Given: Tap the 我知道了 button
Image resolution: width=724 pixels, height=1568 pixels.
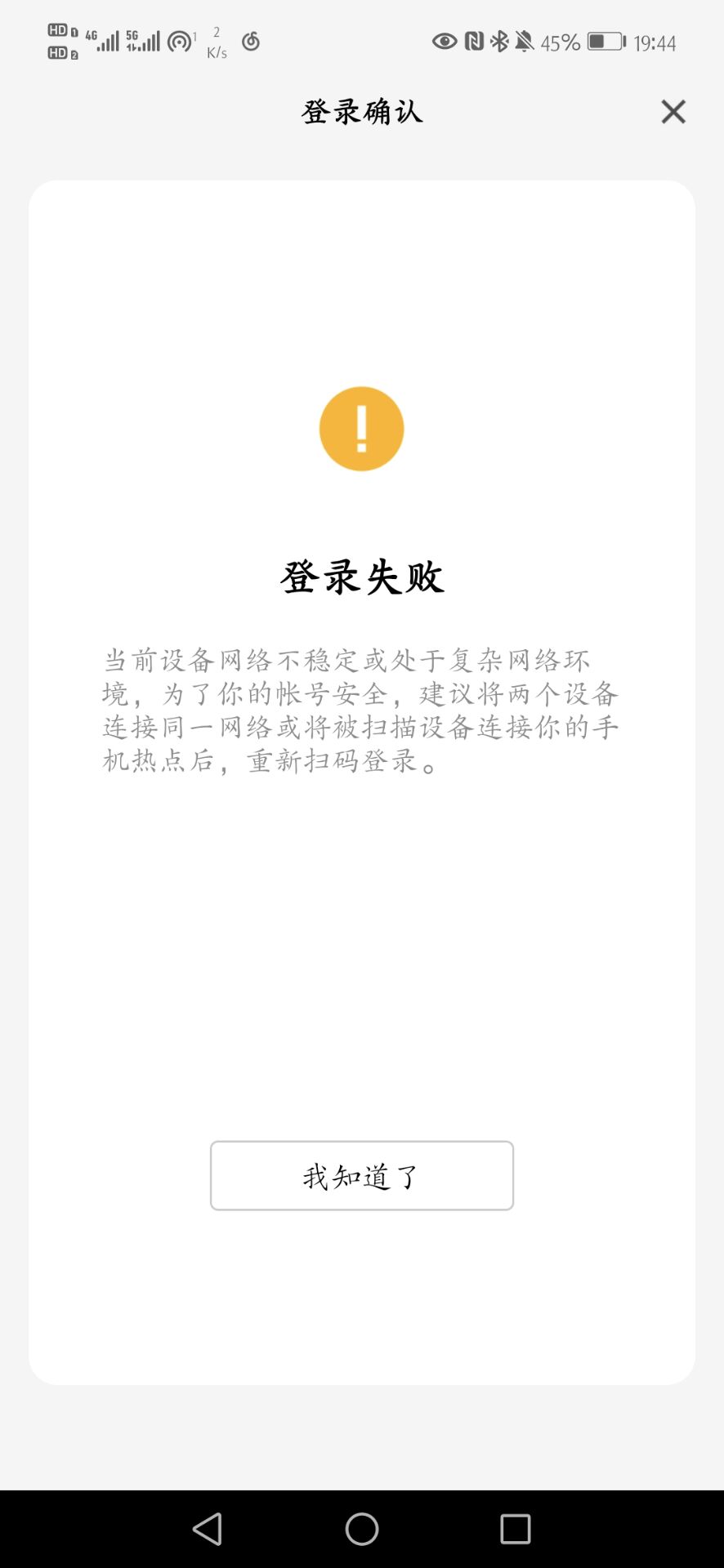Looking at the screenshot, I should pyautogui.click(x=361, y=1175).
